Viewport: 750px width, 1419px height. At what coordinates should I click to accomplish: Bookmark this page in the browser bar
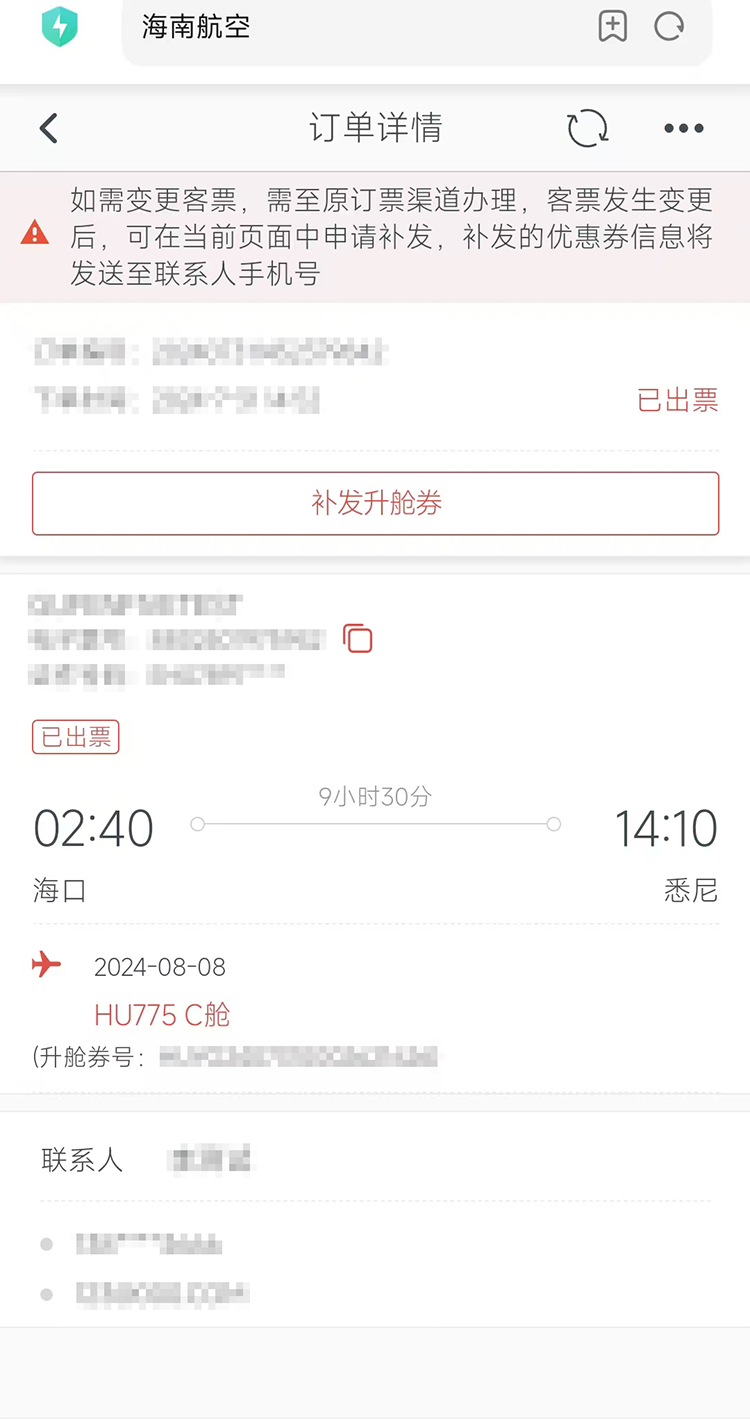click(612, 27)
